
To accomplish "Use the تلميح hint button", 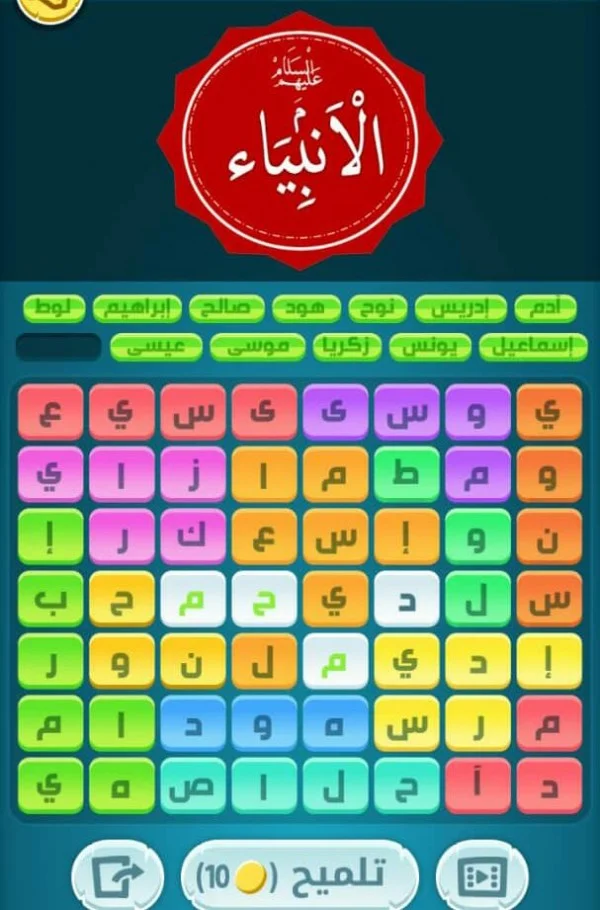I will tap(300, 877).
